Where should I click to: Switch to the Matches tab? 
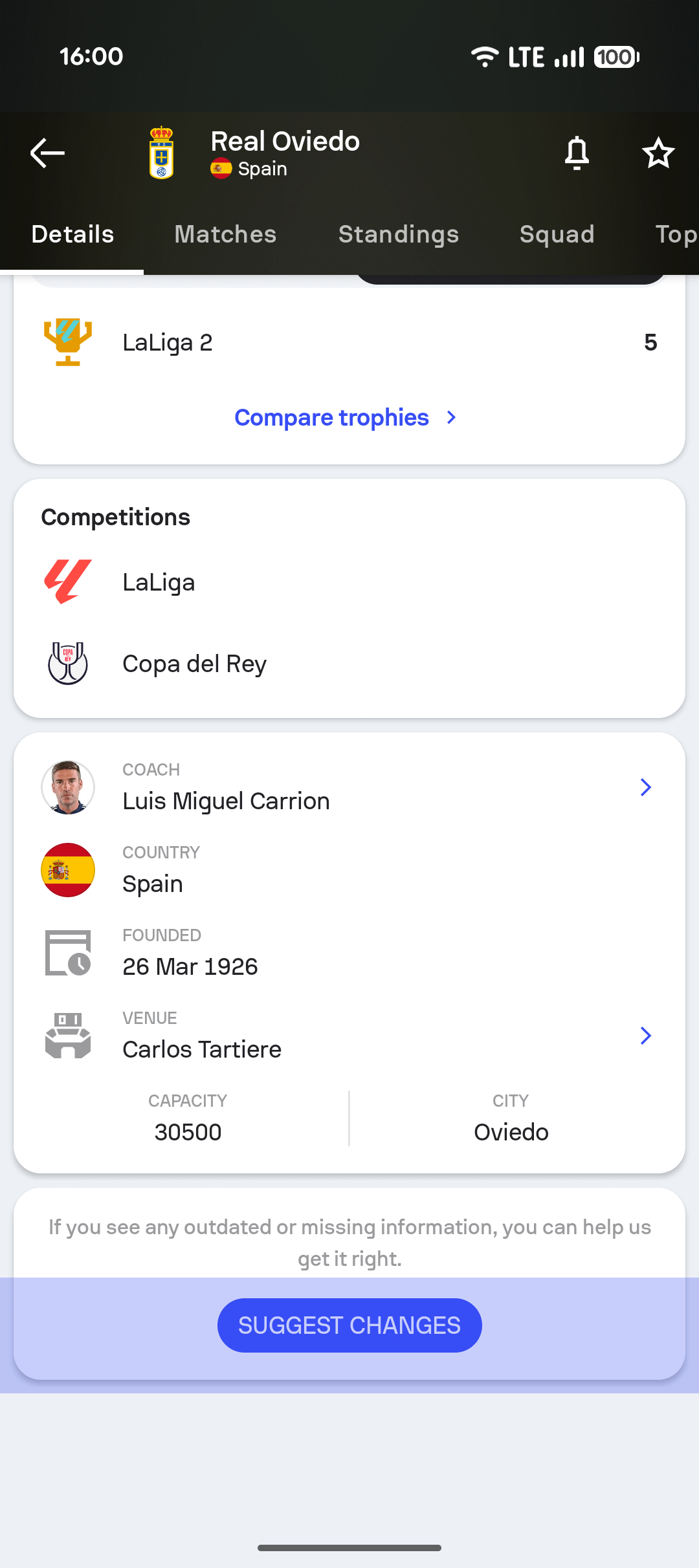coord(225,234)
